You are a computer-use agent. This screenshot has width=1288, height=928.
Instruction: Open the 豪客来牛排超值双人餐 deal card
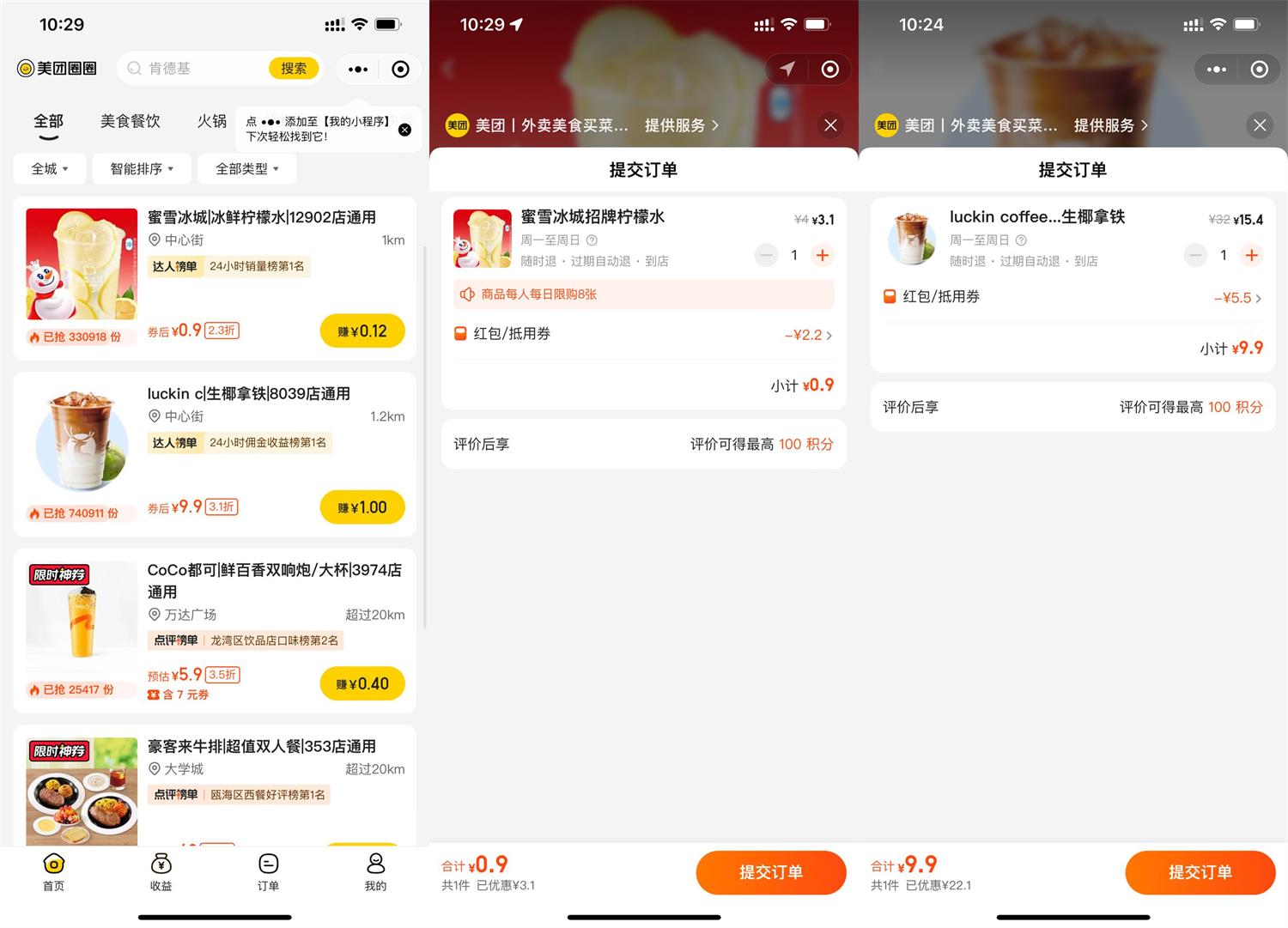click(x=261, y=747)
